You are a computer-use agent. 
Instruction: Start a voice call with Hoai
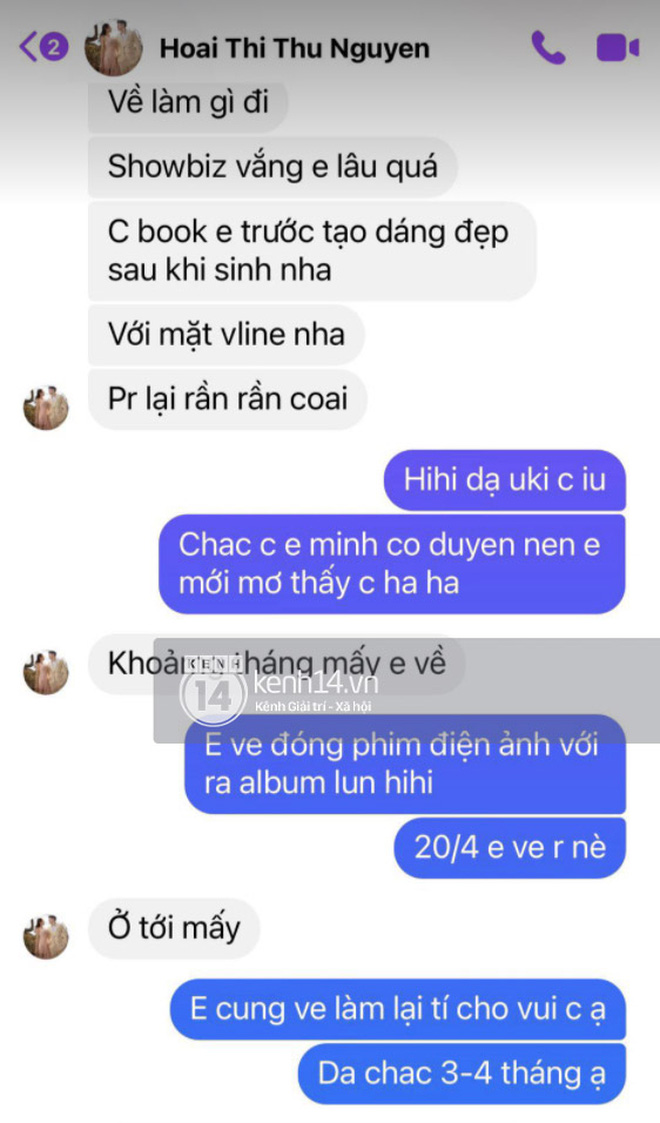tap(547, 47)
